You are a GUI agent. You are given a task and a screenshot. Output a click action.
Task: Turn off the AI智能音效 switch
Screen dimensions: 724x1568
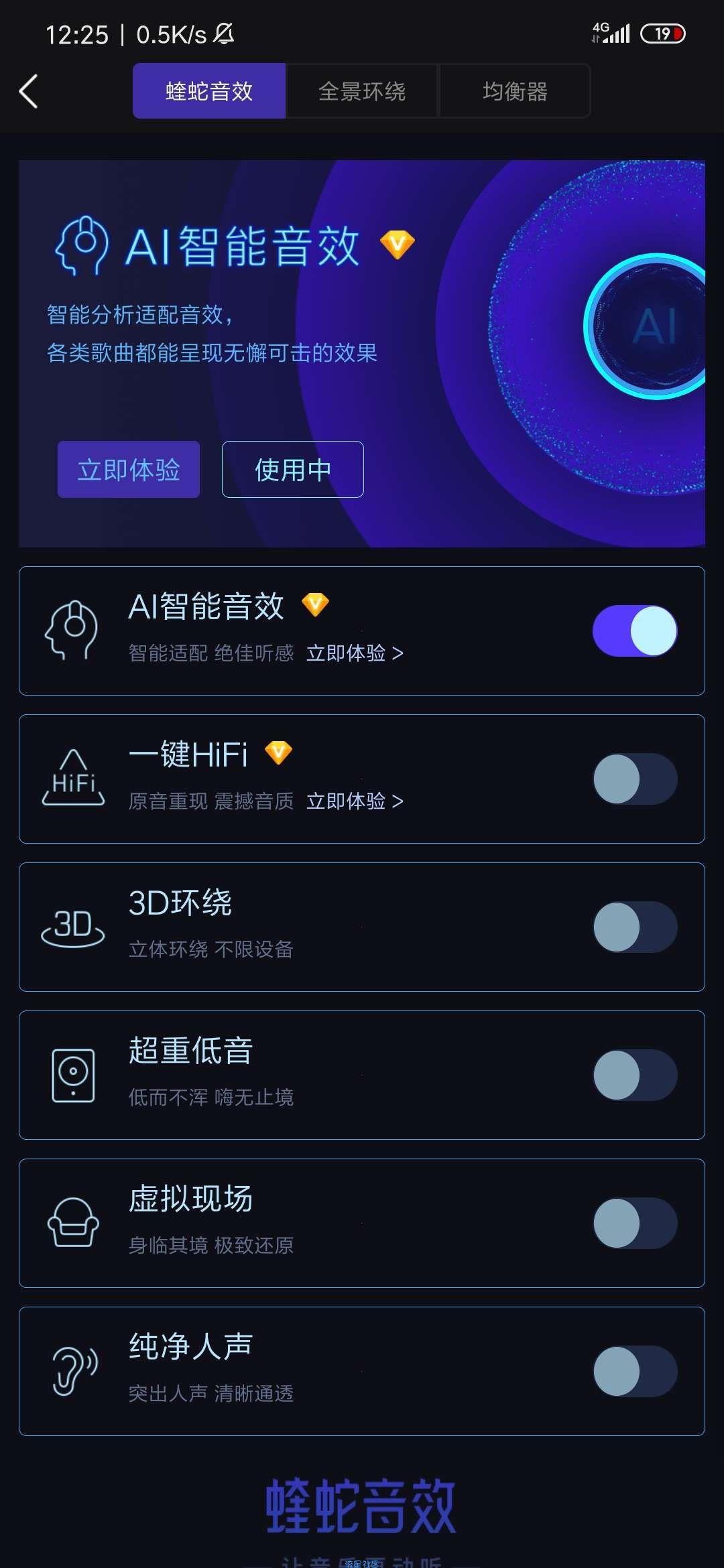(x=635, y=631)
